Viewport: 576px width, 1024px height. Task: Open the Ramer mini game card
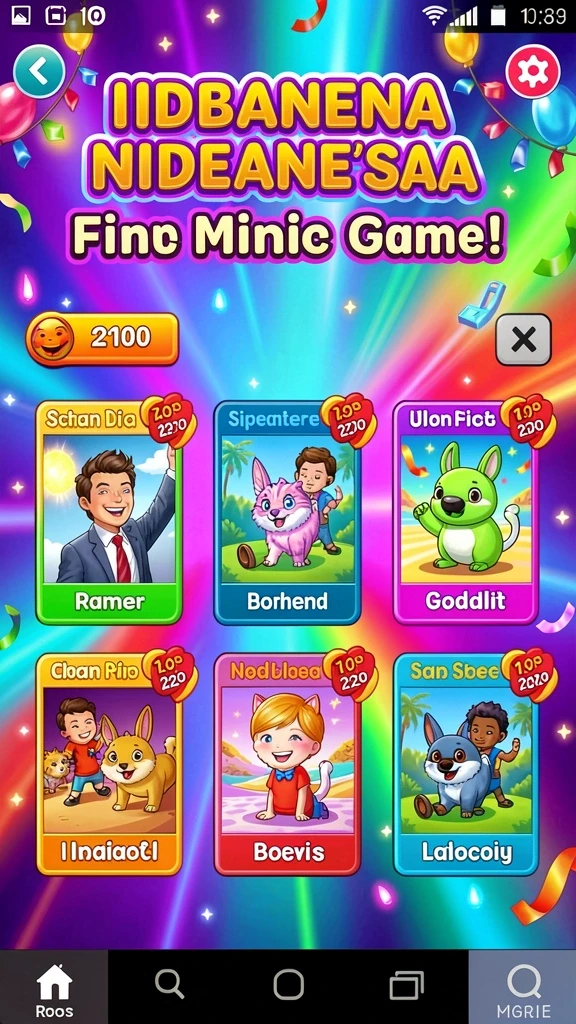click(109, 513)
